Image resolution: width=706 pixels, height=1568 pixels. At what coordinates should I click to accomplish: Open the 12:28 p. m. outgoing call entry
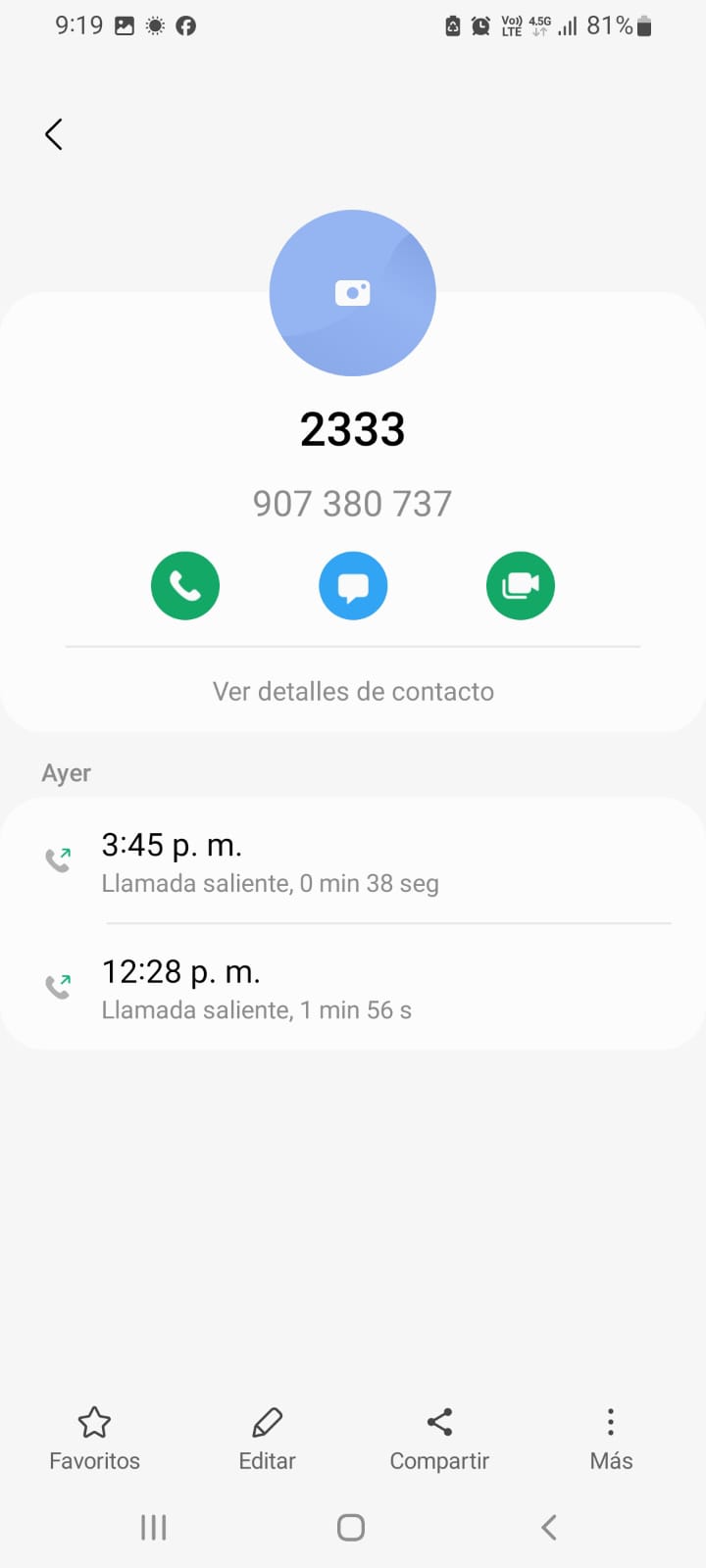353,989
